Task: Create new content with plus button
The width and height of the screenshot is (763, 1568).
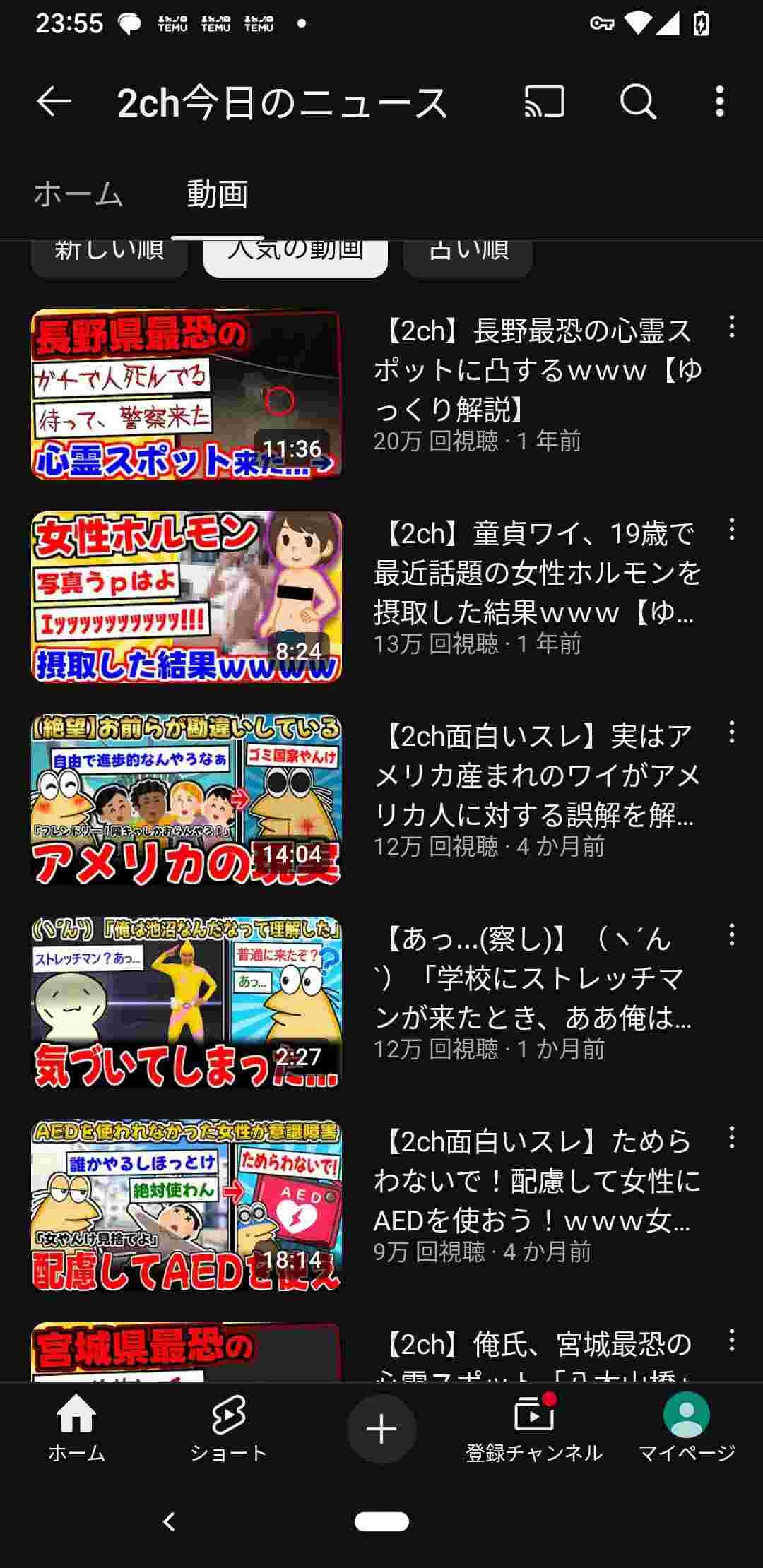Action: pyautogui.click(x=381, y=1428)
